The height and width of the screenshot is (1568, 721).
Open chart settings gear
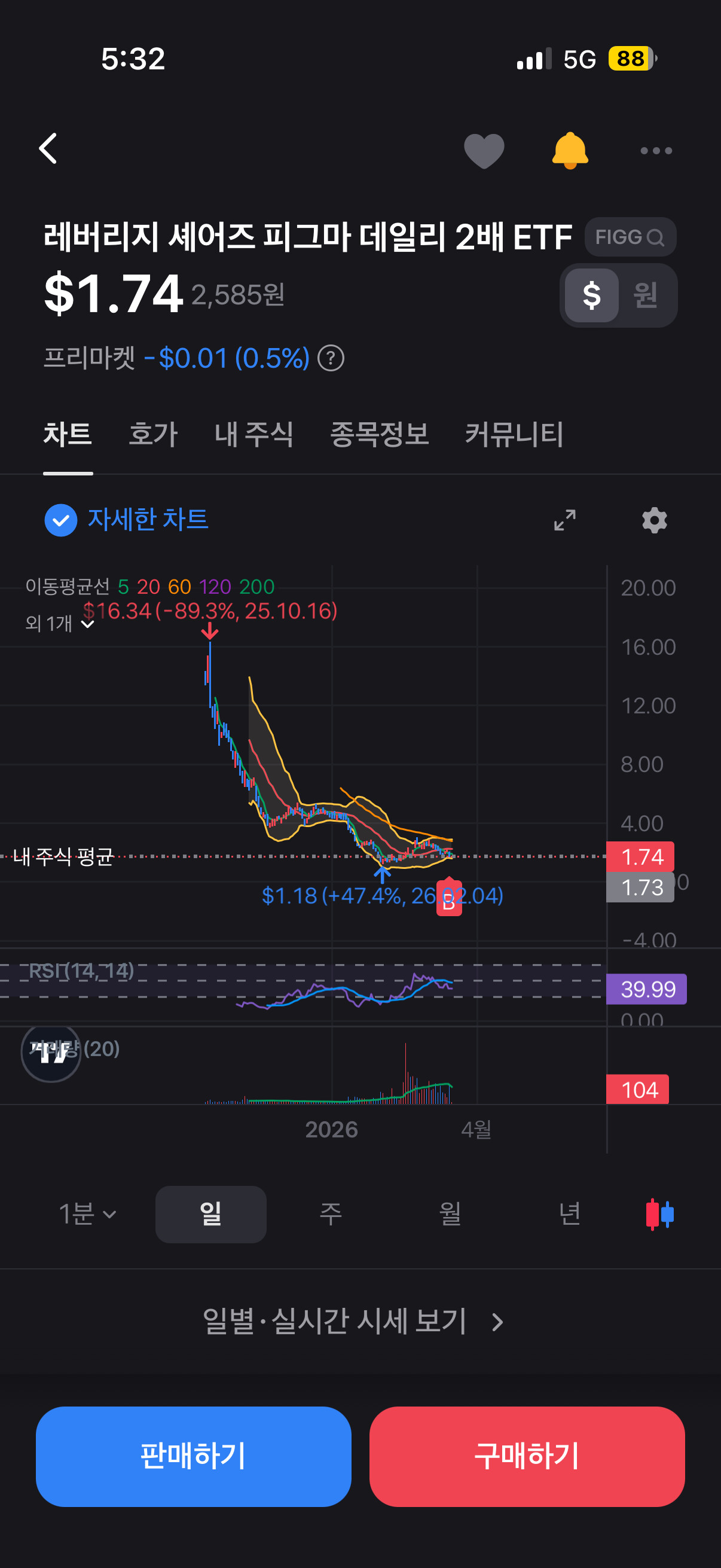(654, 520)
